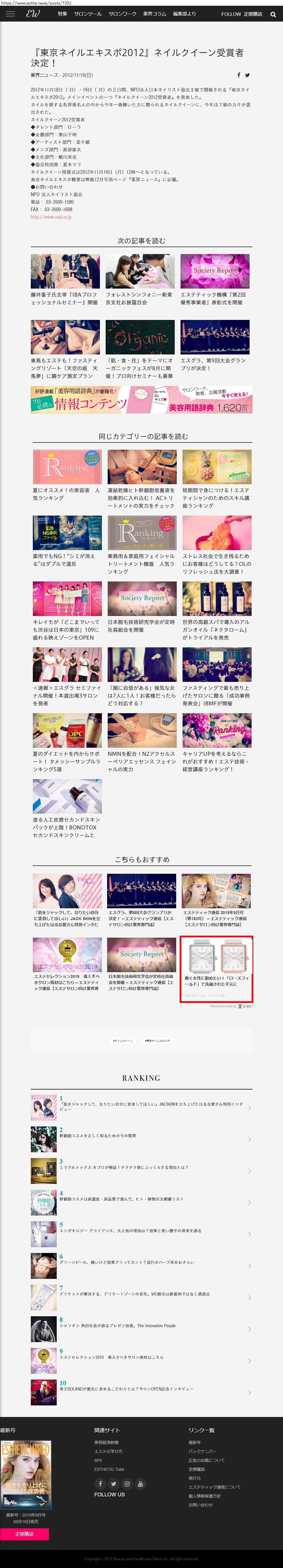
Task: Switch to the 特集 nav item
Action: coord(62,14)
